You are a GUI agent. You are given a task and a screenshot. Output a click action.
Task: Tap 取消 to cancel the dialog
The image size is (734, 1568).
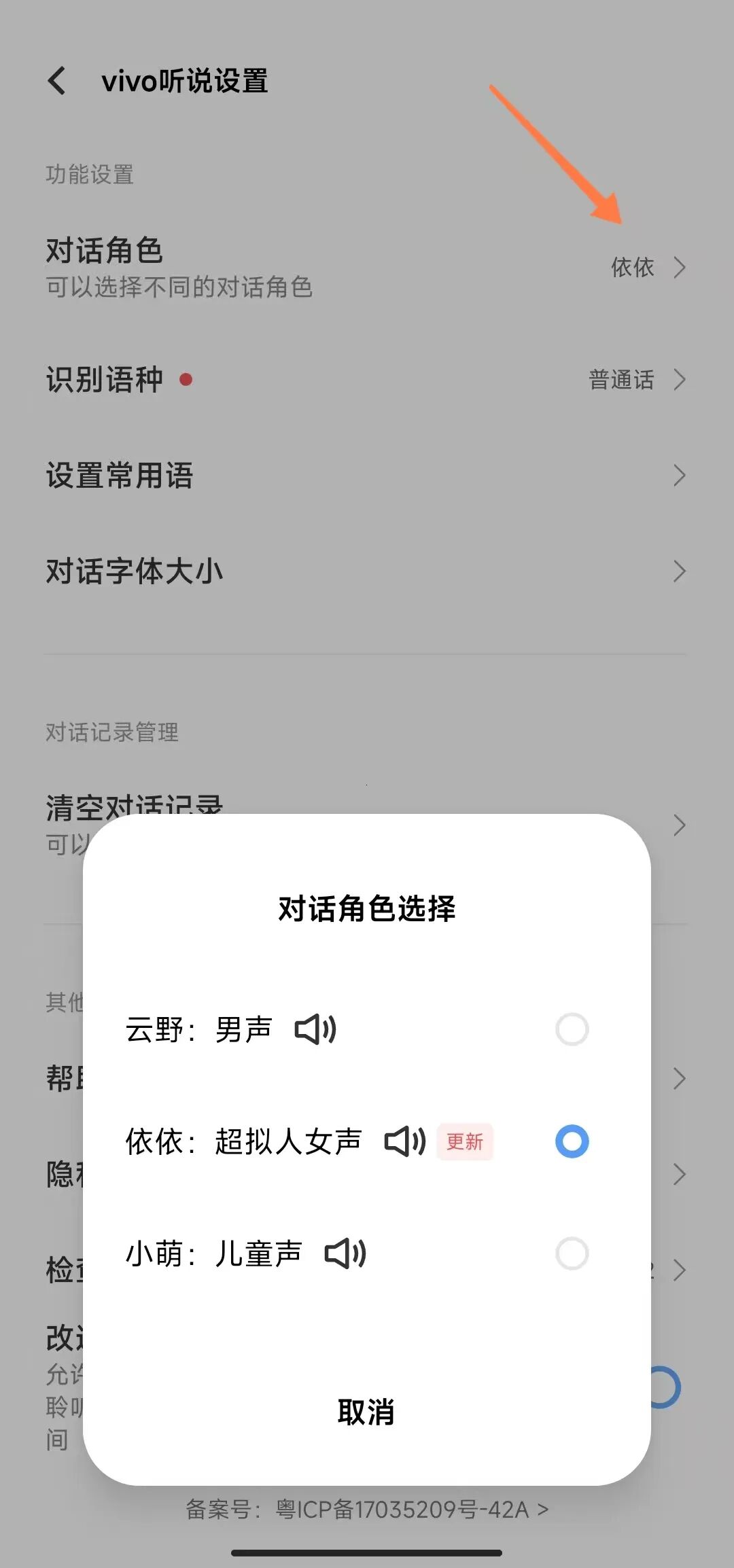coord(366,1412)
